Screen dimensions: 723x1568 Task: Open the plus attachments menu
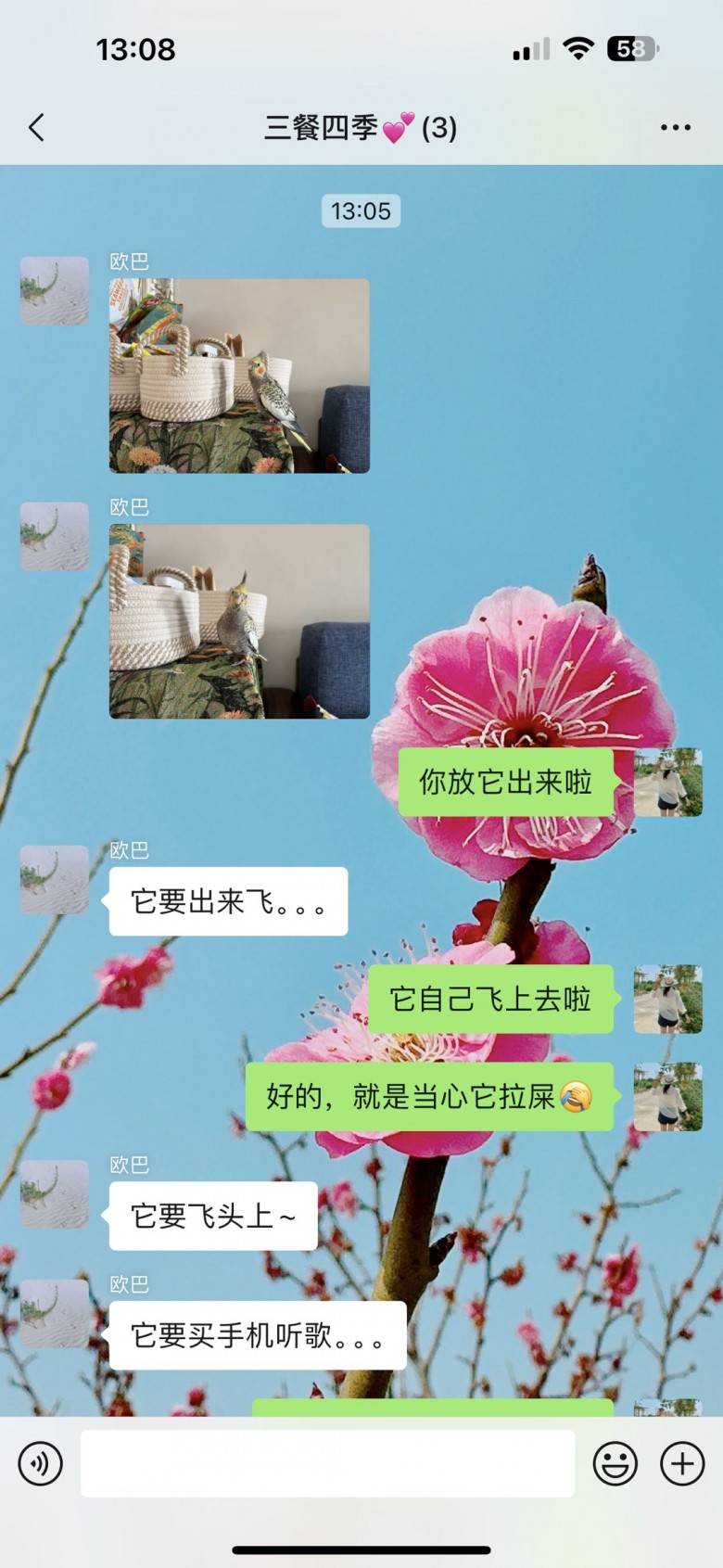(x=682, y=1464)
